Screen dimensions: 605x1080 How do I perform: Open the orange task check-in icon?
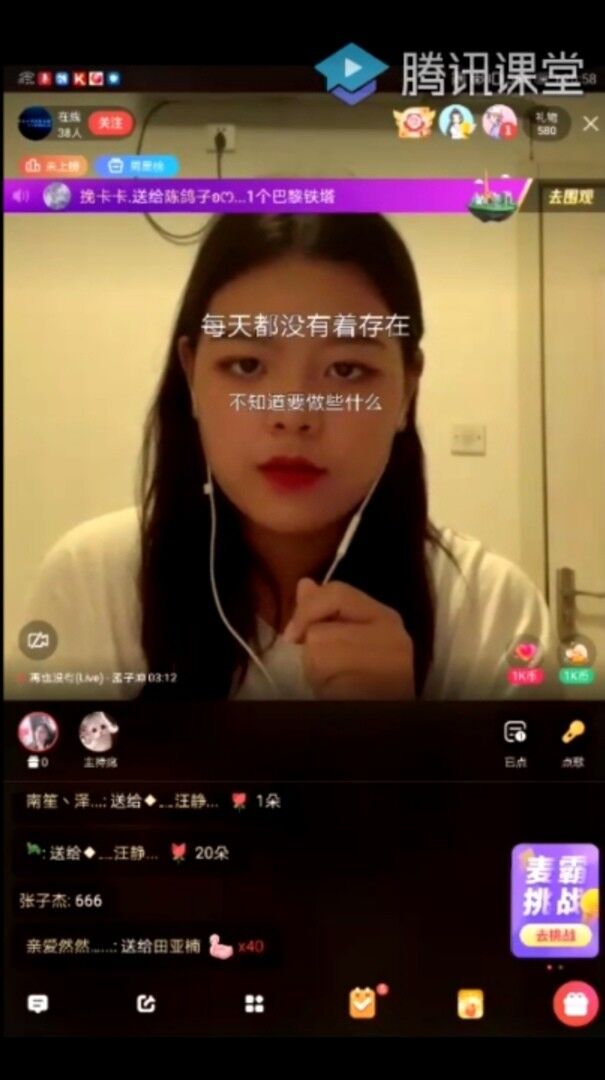[x=363, y=1003]
